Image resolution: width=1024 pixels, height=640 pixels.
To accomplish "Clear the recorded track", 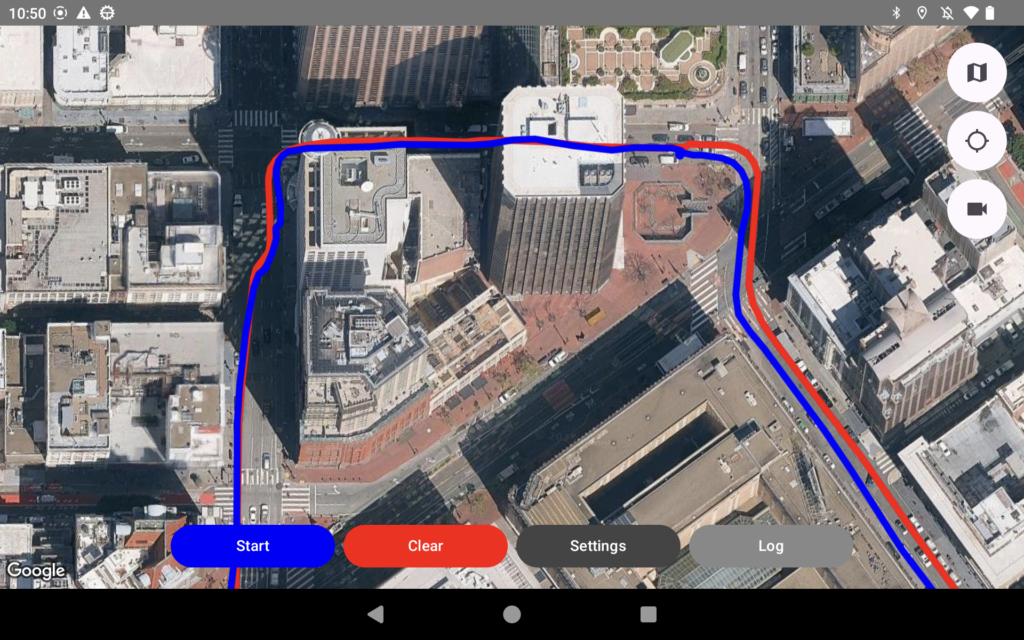I will [x=425, y=546].
